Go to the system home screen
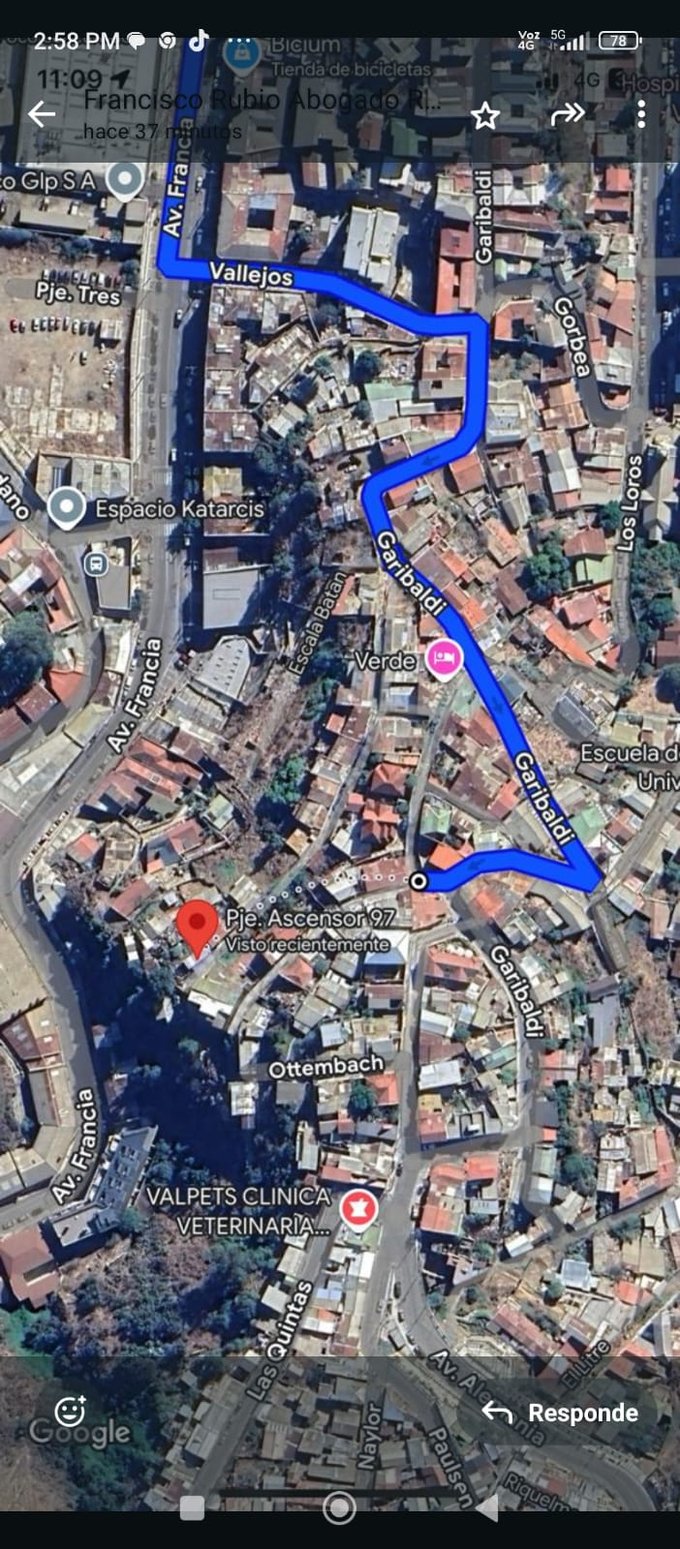Viewport: 680px width, 1549px height. (339, 1507)
